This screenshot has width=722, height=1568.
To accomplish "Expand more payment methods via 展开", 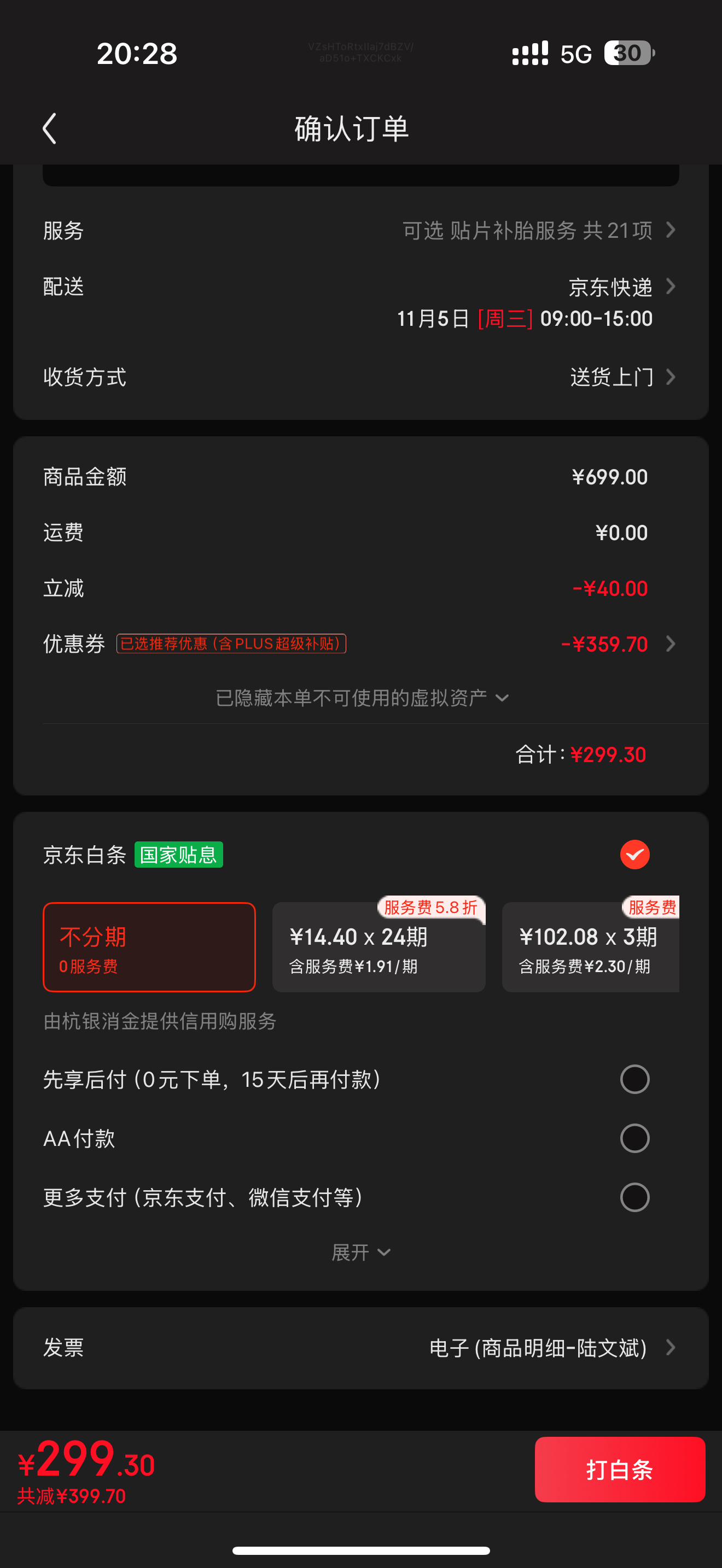I will pyautogui.click(x=360, y=1252).
